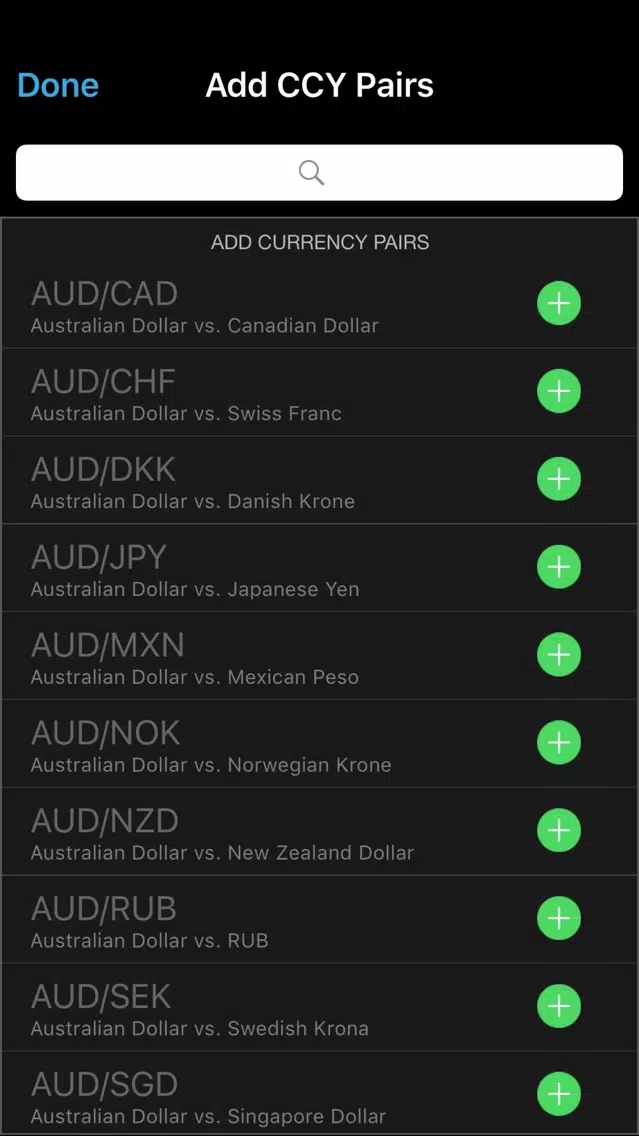Add the AUD/MXN pair

tap(559, 654)
